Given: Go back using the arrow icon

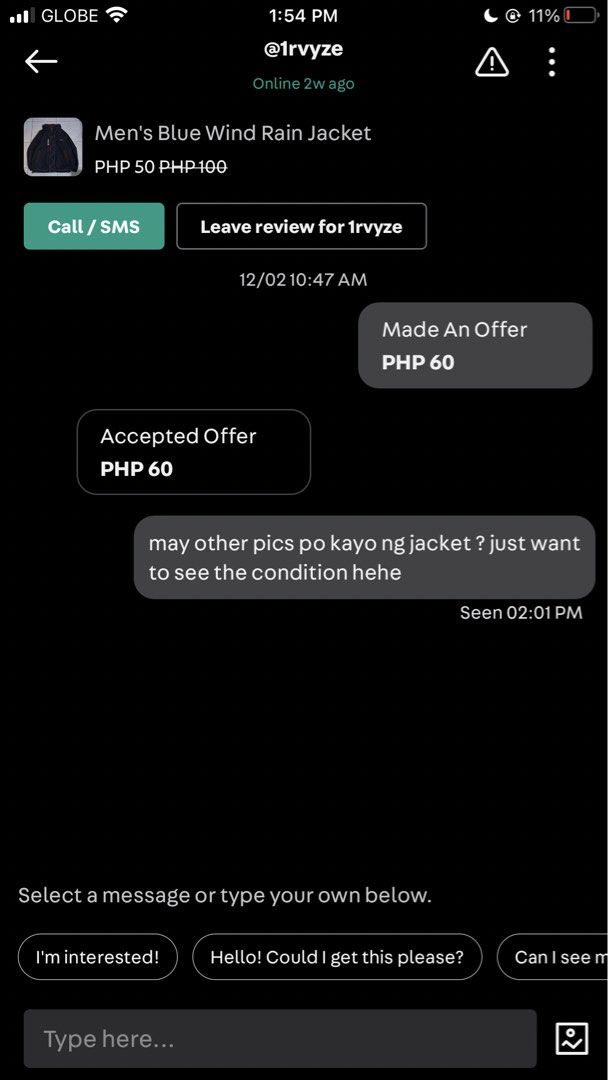Looking at the screenshot, I should click(x=41, y=62).
